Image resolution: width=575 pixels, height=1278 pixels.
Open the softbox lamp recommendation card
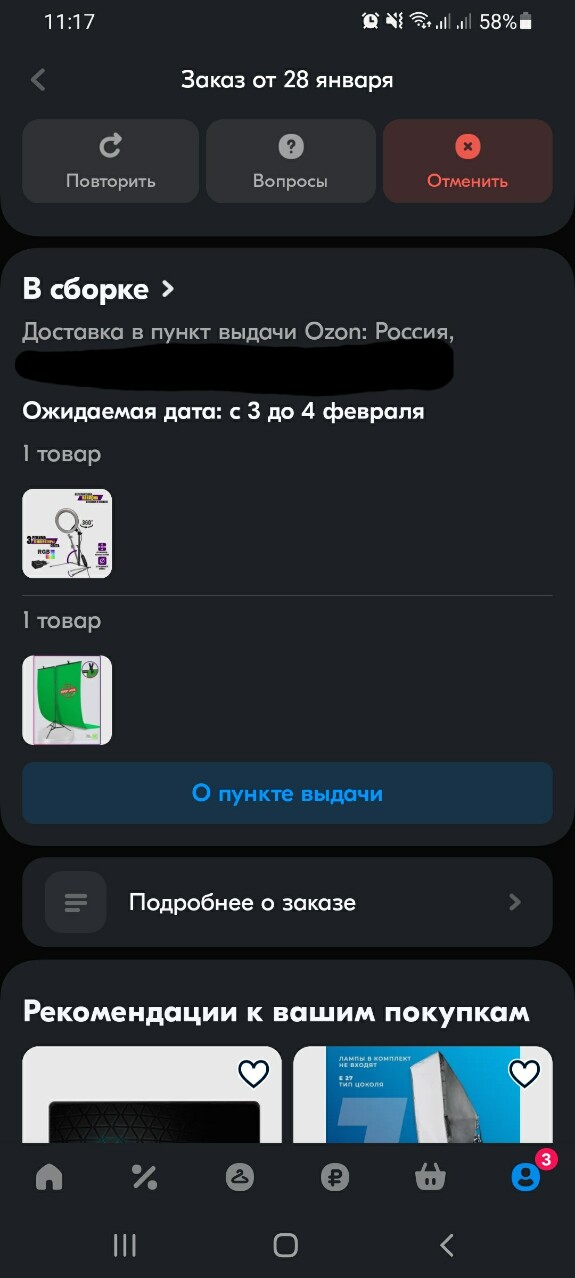[x=423, y=1095]
